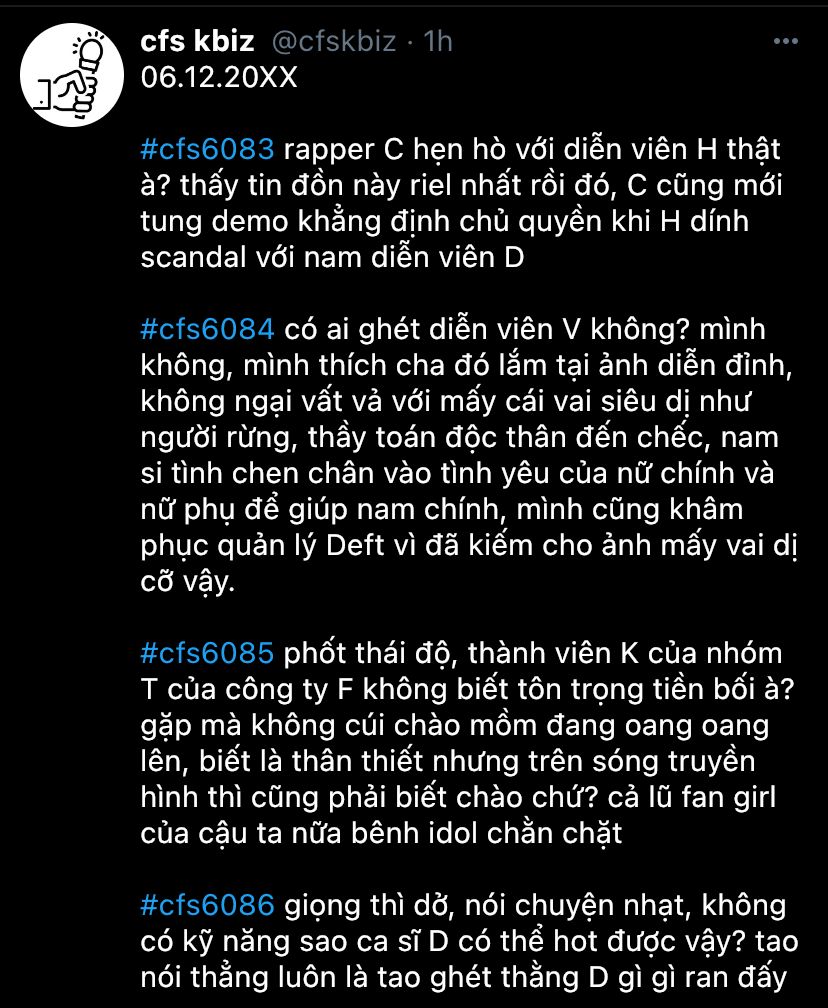Viewport: 828px width, 1008px height.
Task: Open hashtag #cfs6084
Action: pos(208,329)
